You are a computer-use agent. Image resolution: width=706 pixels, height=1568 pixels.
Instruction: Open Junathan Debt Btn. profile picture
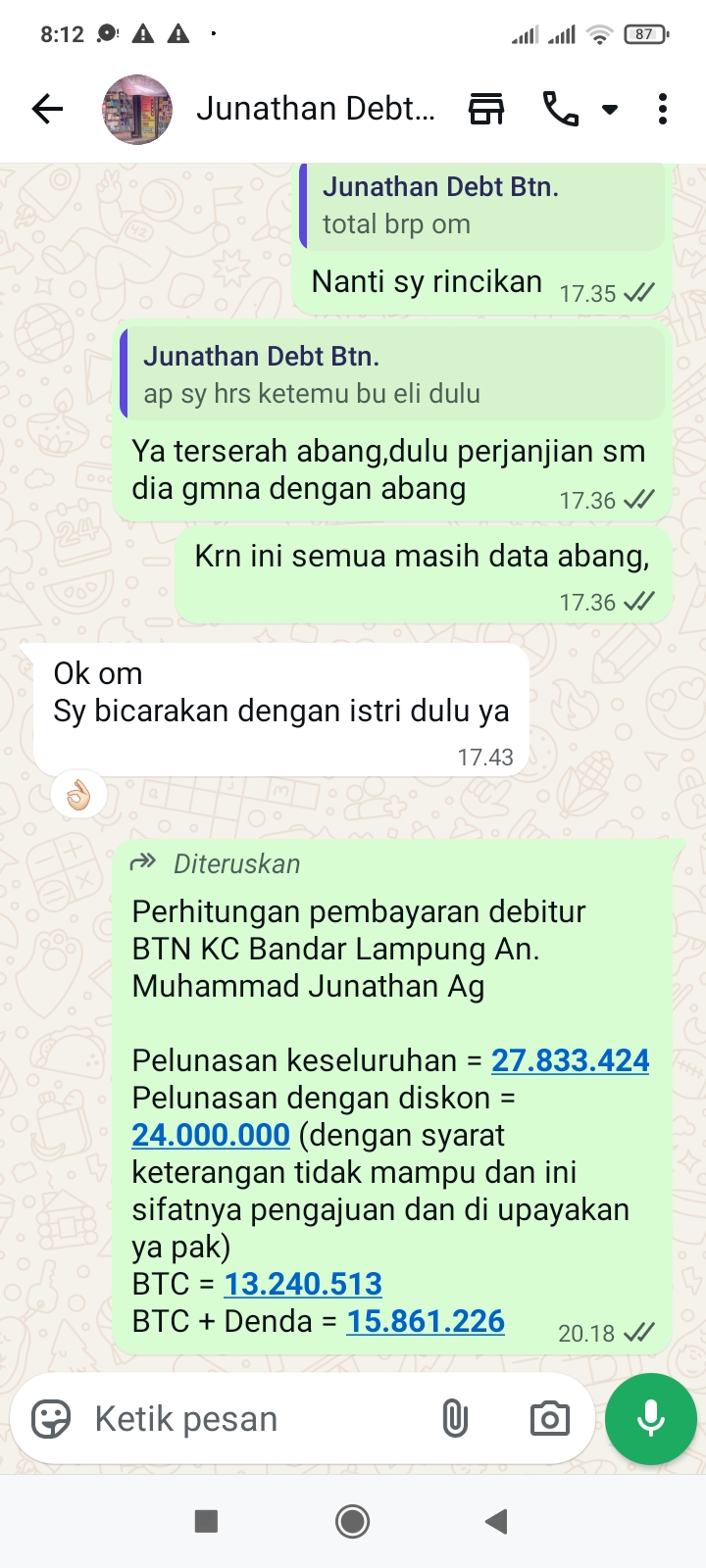tap(137, 109)
